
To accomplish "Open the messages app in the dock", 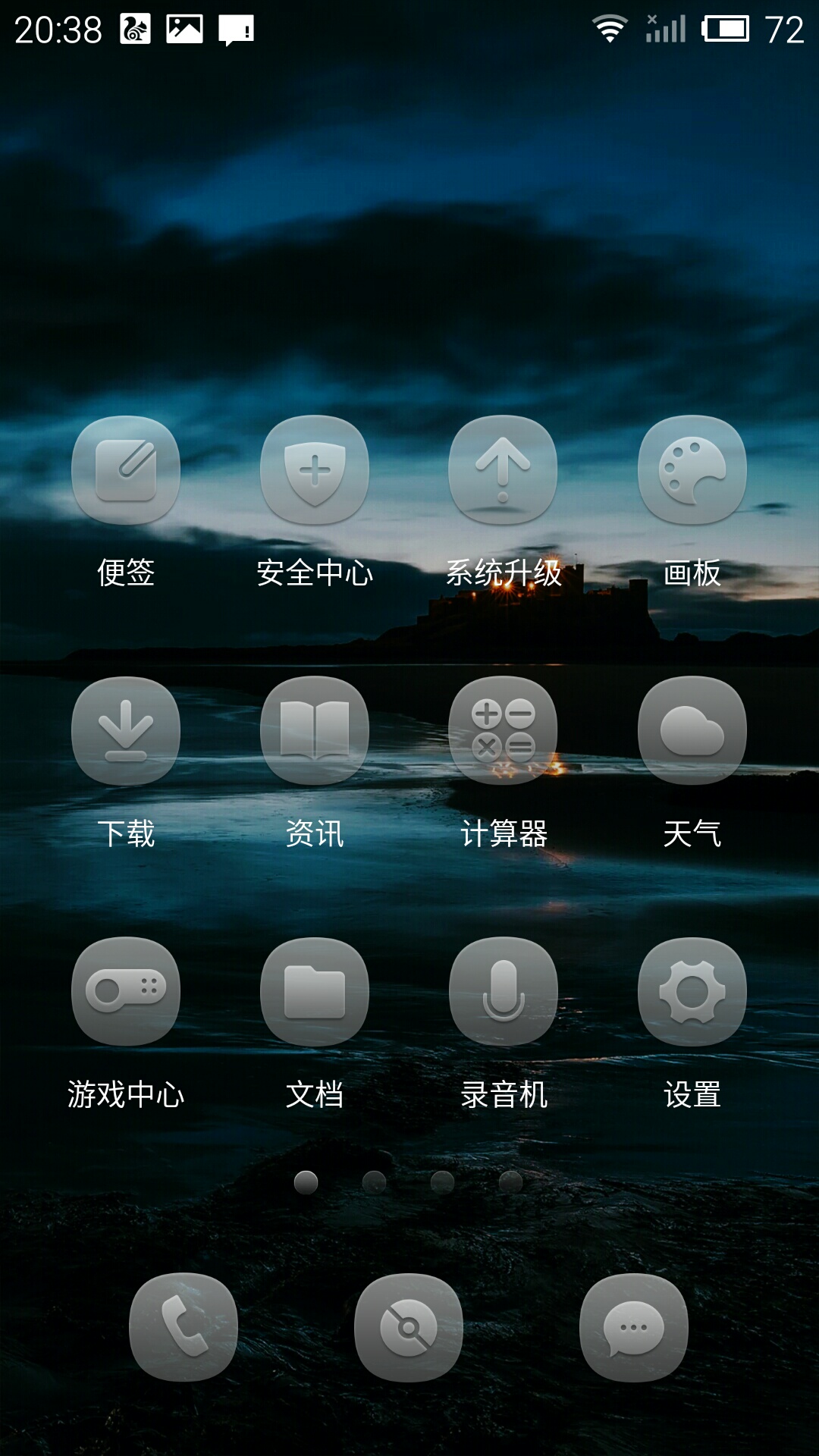I will pyautogui.click(x=634, y=1327).
